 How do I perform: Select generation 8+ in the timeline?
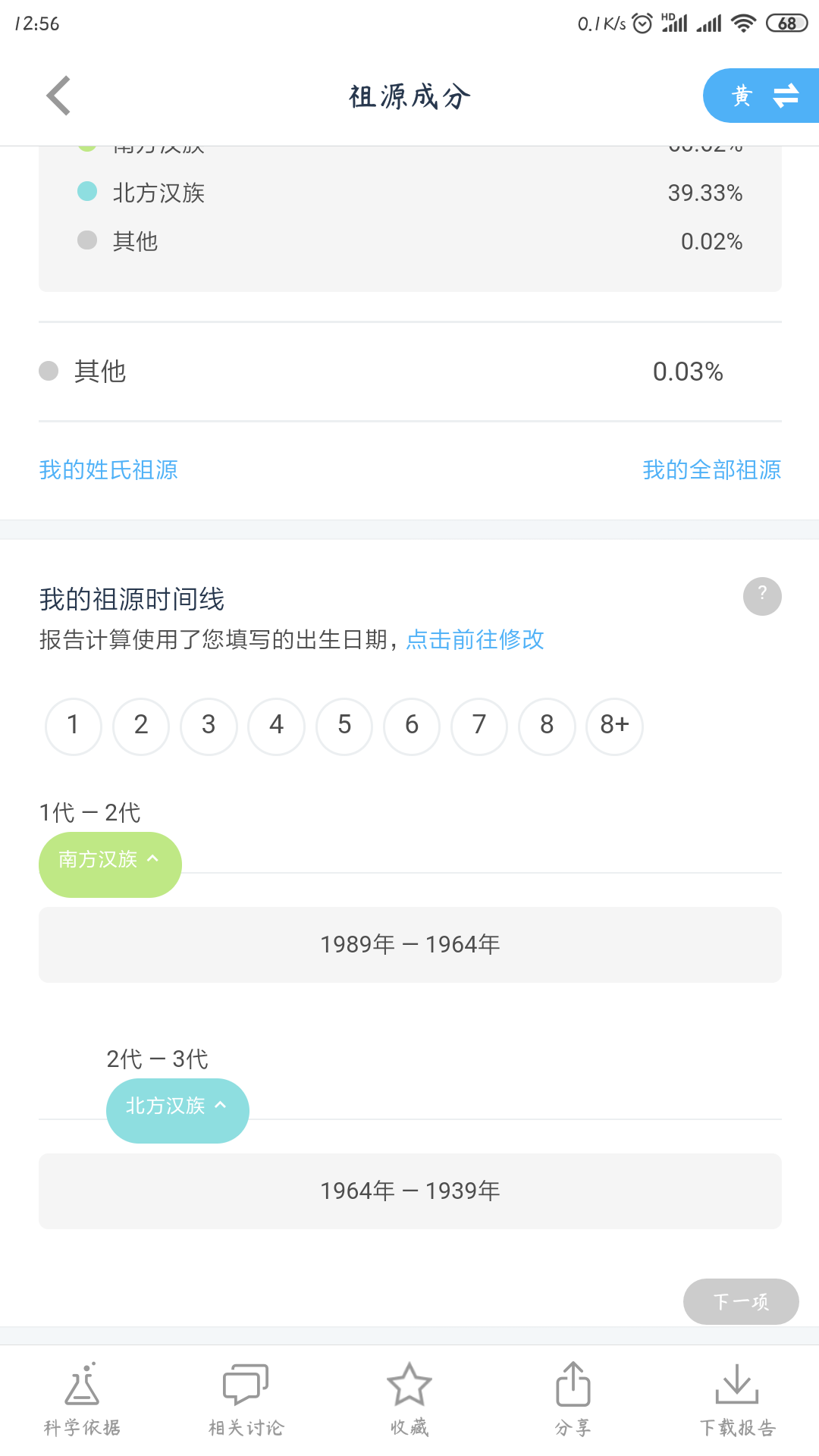(x=614, y=726)
